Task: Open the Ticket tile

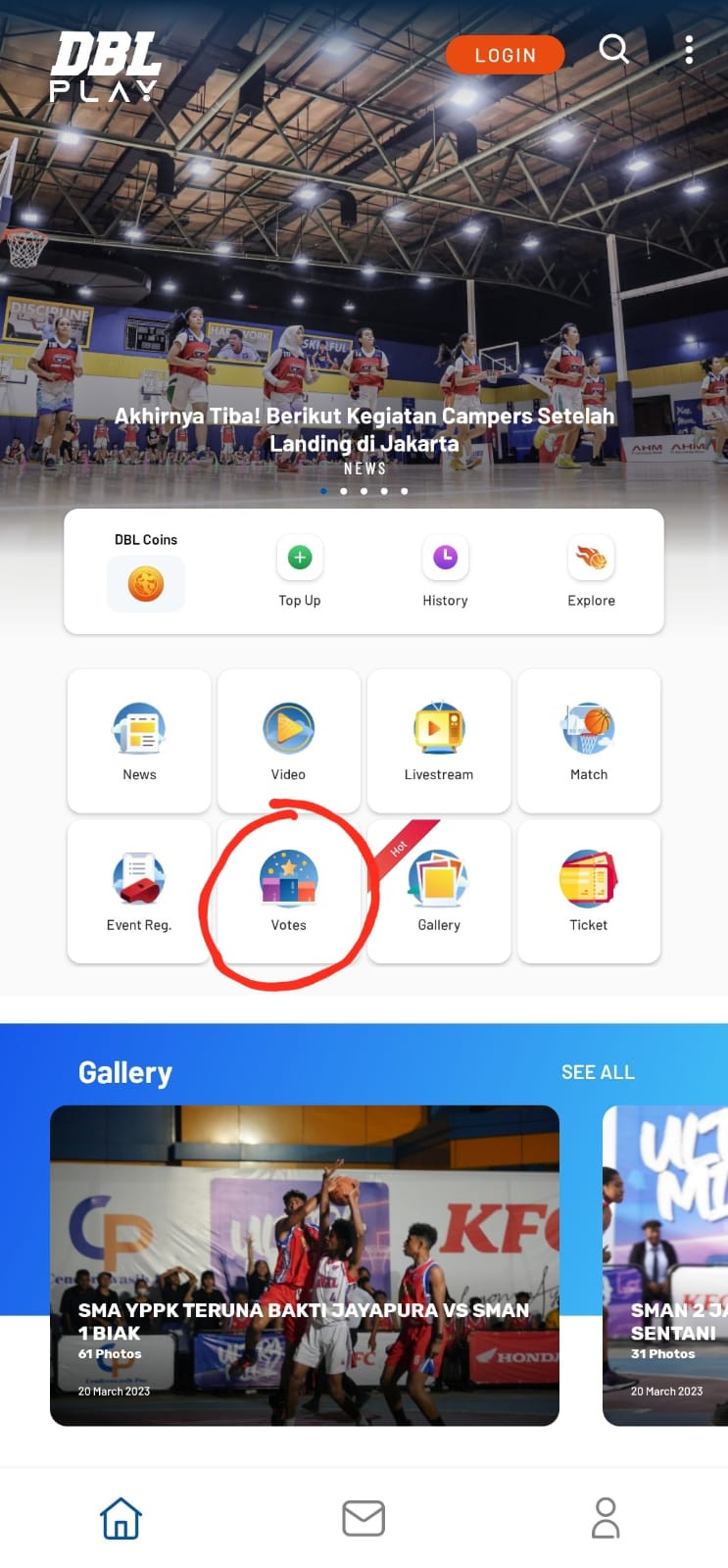Action: tap(589, 892)
